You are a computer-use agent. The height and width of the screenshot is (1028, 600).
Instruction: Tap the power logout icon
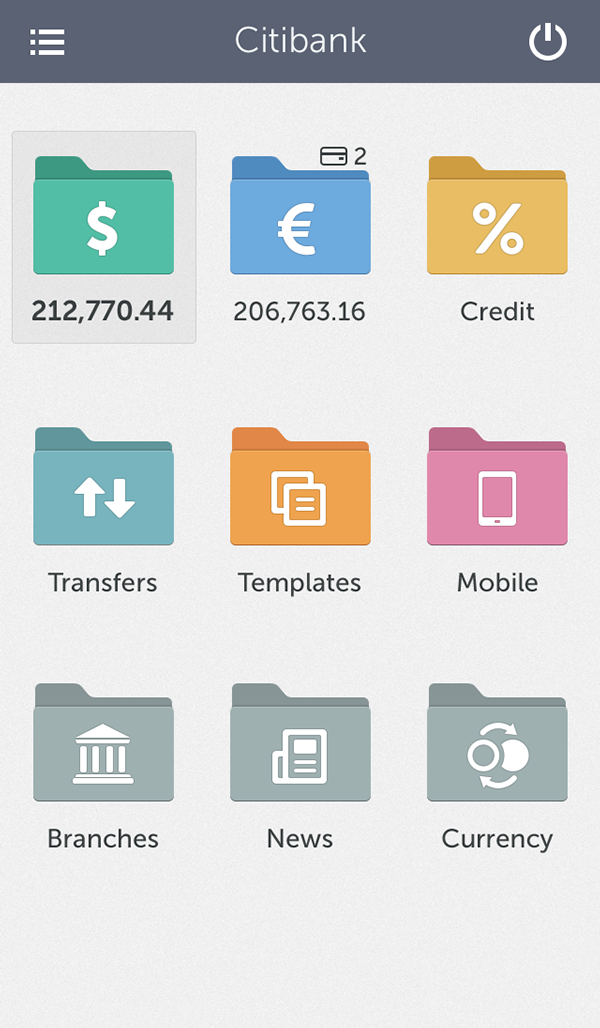(x=548, y=41)
